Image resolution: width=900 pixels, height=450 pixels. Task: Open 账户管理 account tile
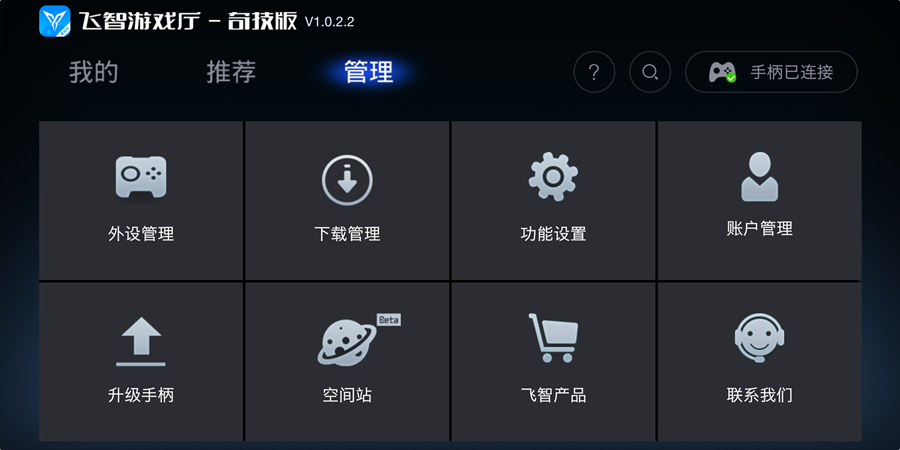click(759, 200)
